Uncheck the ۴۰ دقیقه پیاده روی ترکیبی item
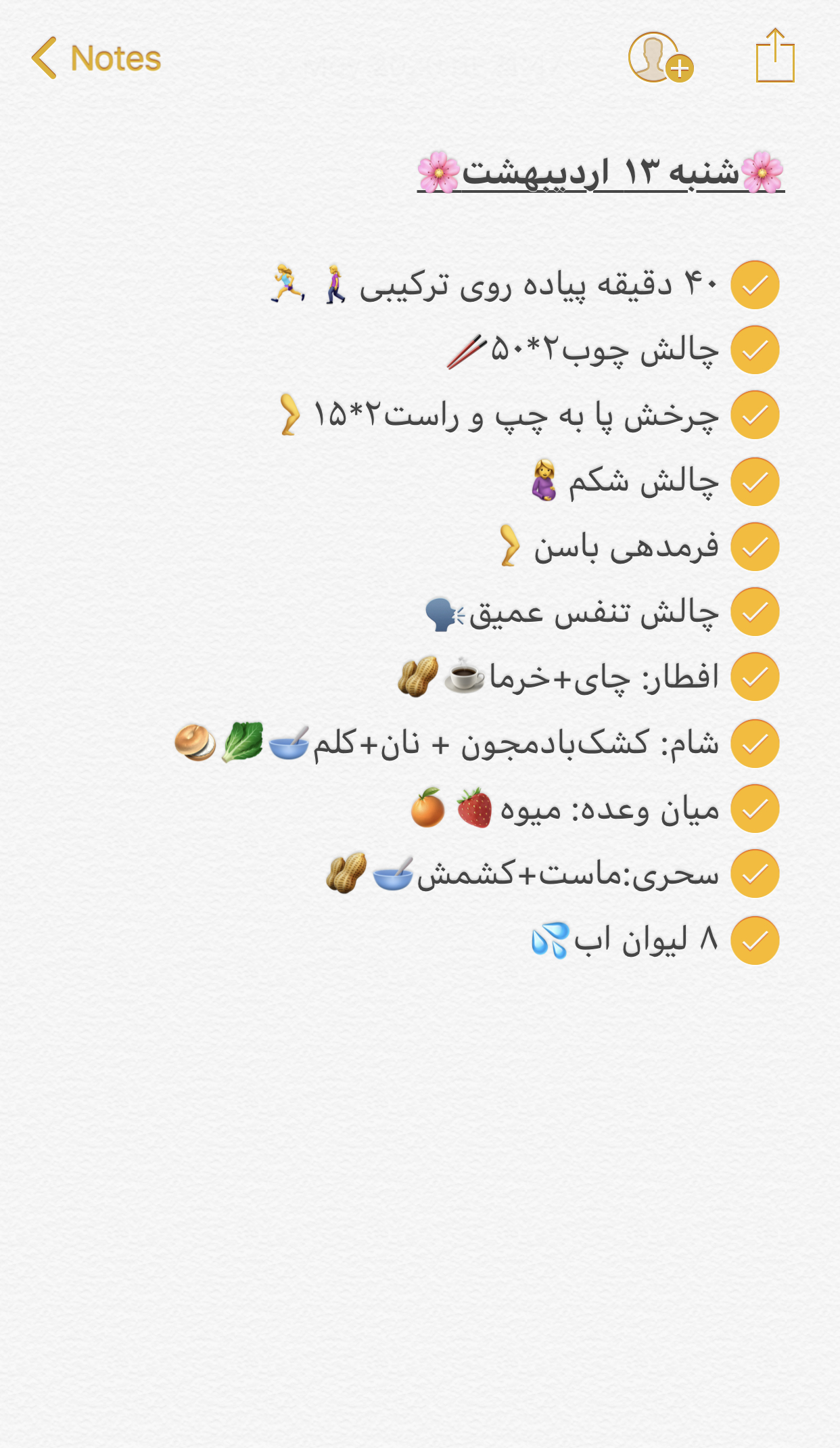The width and height of the screenshot is (840, 1448). 755,285
